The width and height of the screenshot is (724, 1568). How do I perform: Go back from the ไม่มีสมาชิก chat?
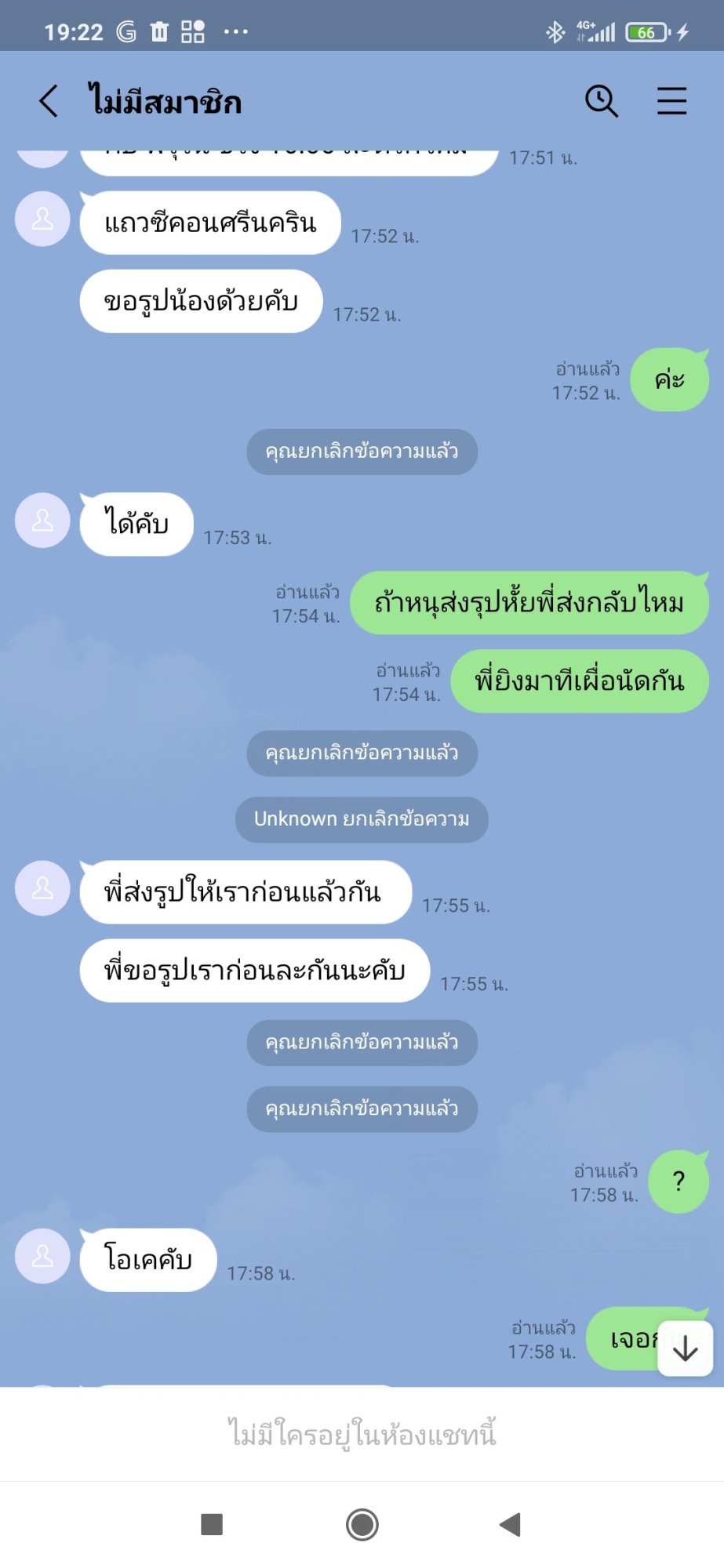(x=49, y=101)
